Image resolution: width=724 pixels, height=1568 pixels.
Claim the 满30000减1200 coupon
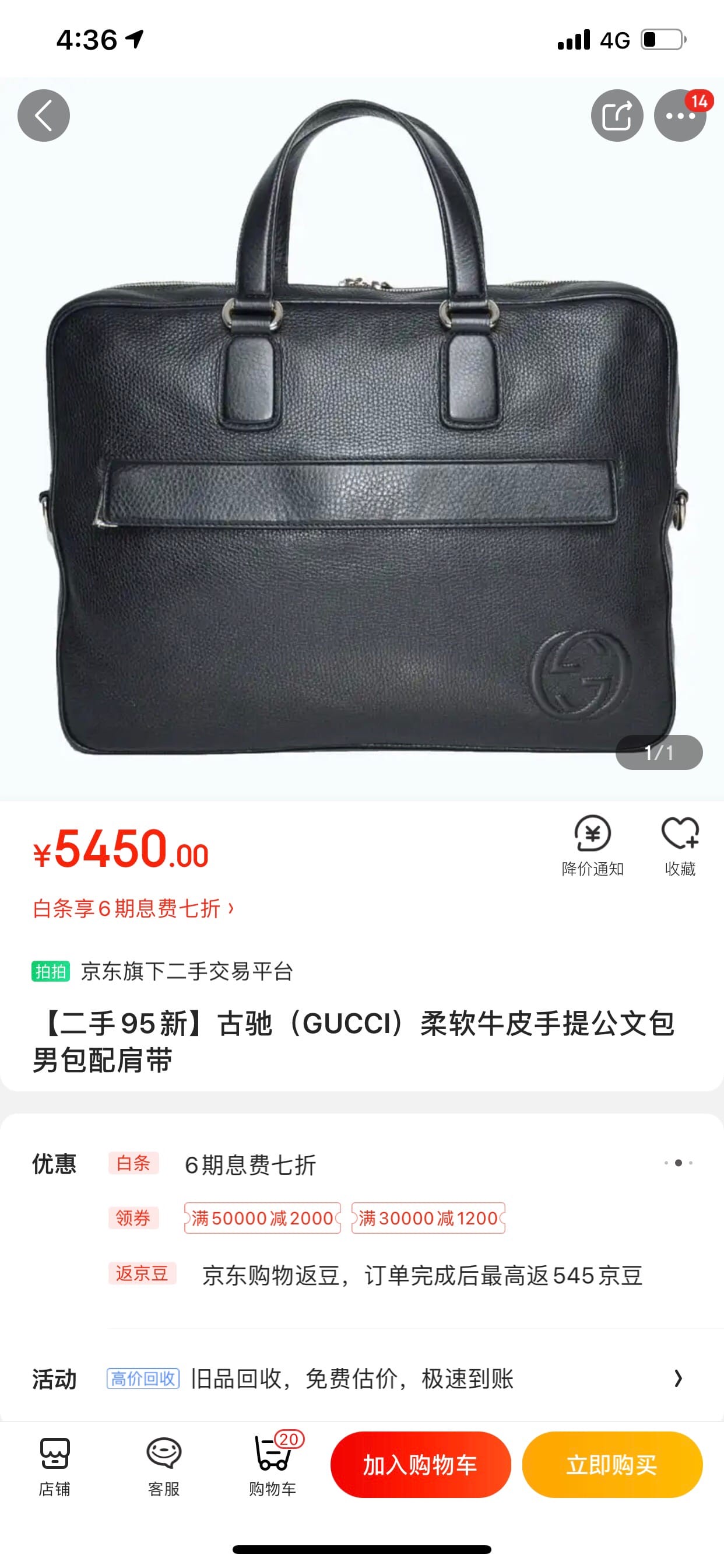point(428,1218)
